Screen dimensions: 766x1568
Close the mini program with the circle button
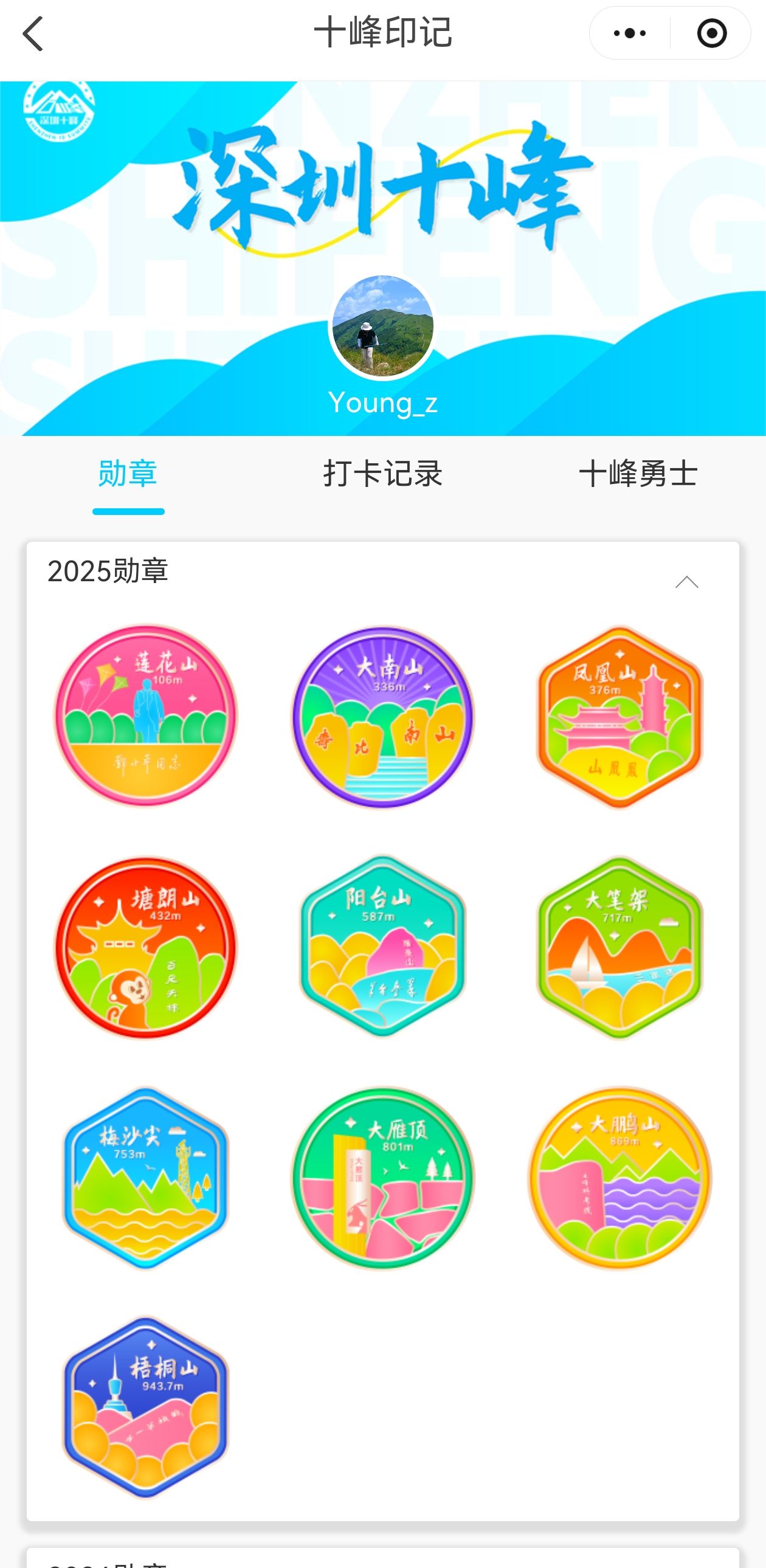711,33
